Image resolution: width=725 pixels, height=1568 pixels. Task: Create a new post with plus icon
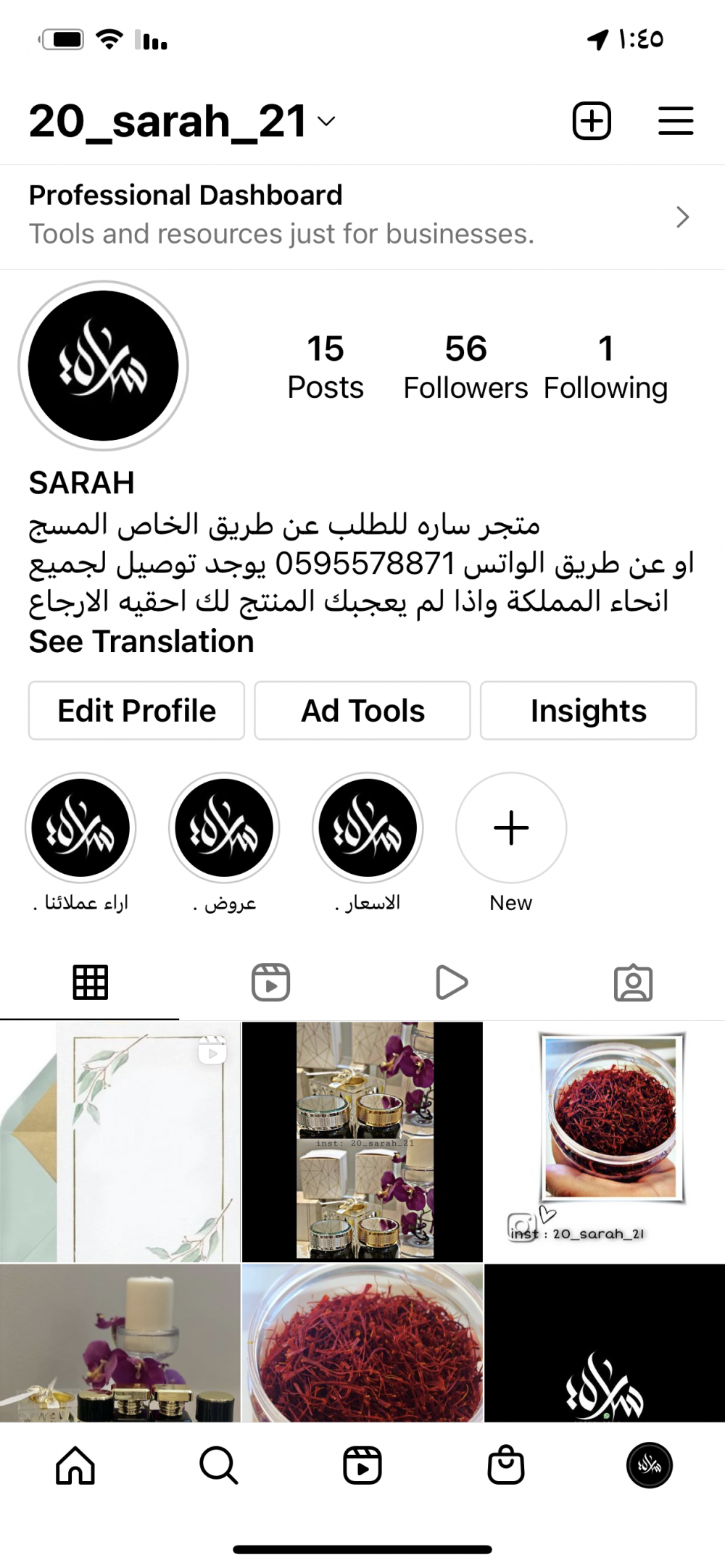click(592, 120)
